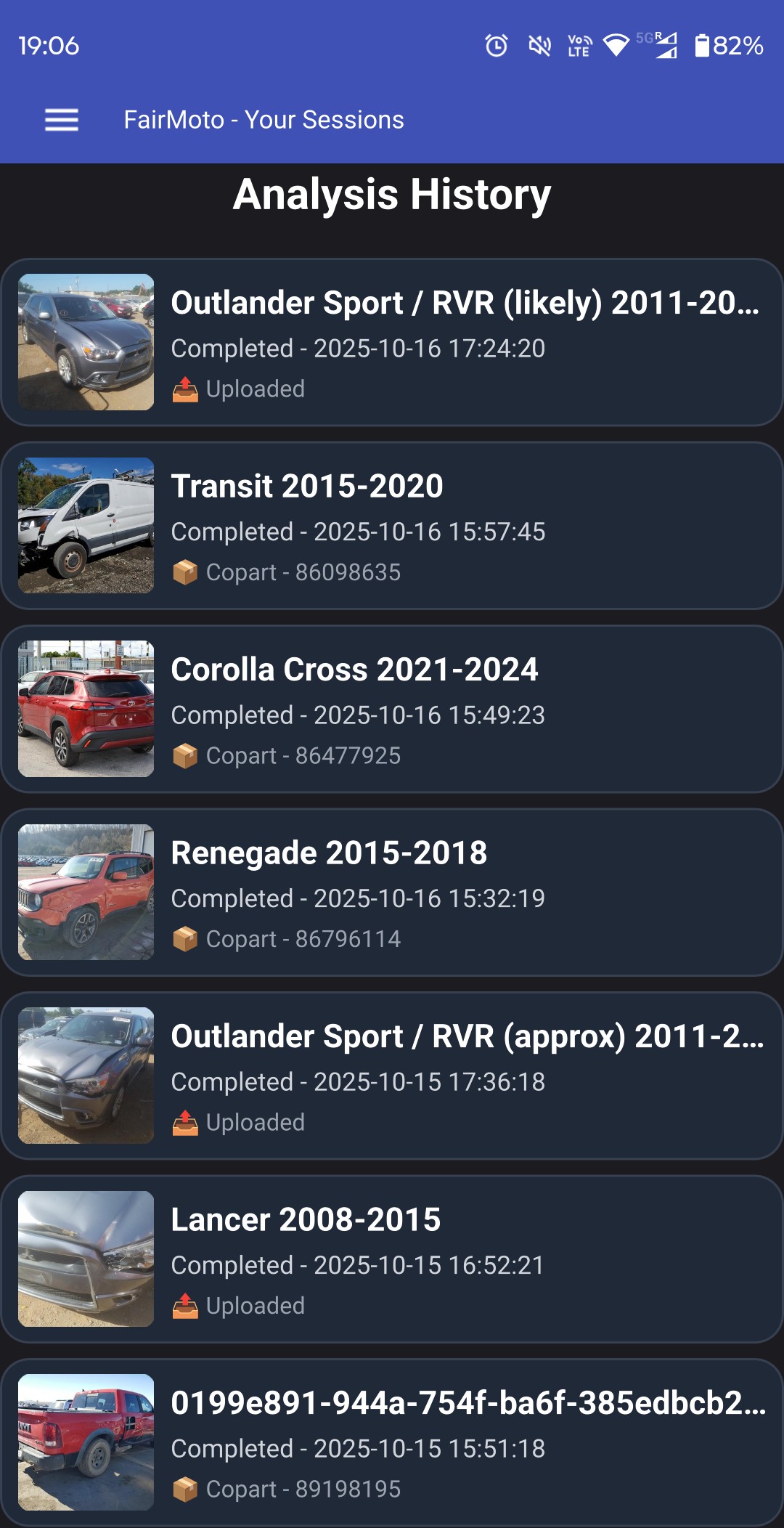The width and height of the screenshot is (784, 1528).
Task: Open the Outlander Sport session from 2025-10-16
Action: click(x=392, y=342)
